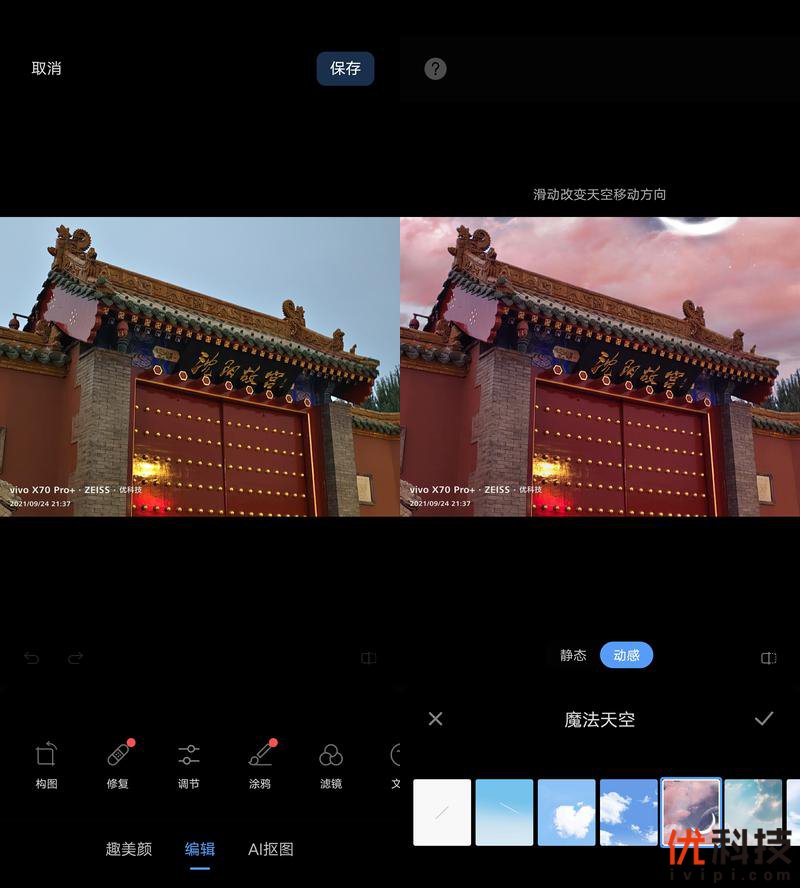Viewport: 800px width, 888px height.
Task: Choose the no-sky-effect blank thumbnail
Action: coord(442,812)
